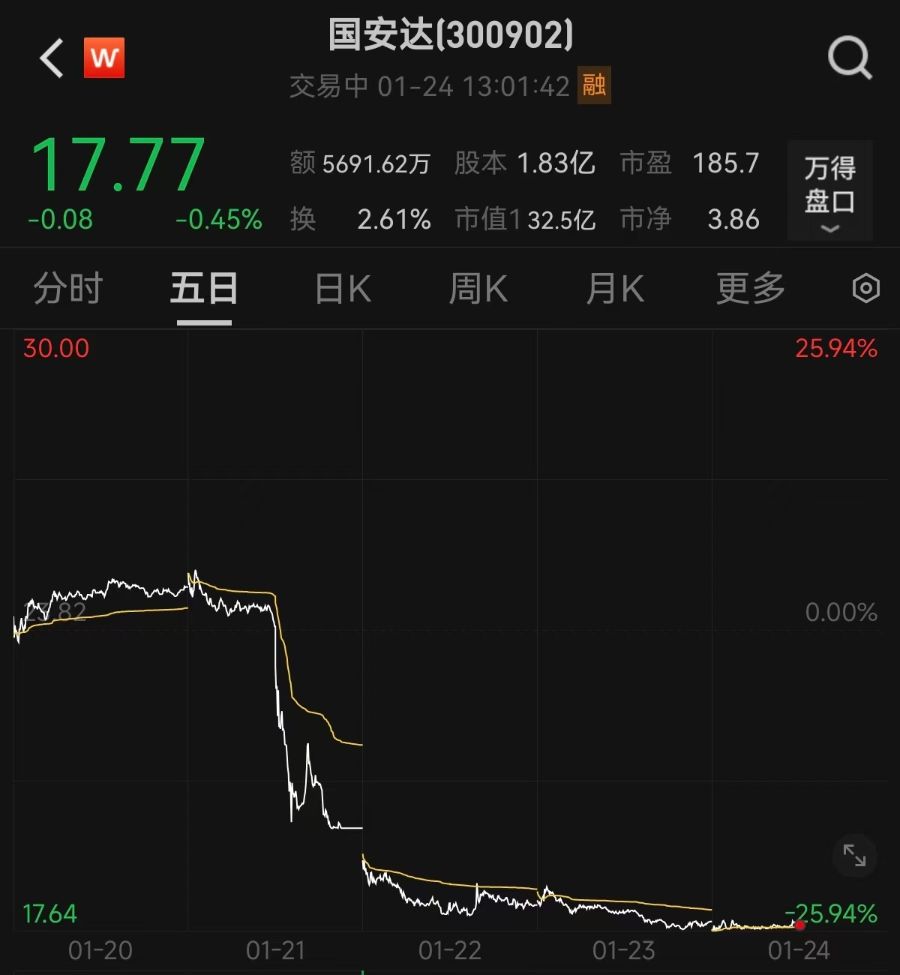The width and height of the screenshot is (900, 975).
Task: Open the stock search magnifier
Action: (850, 59)
